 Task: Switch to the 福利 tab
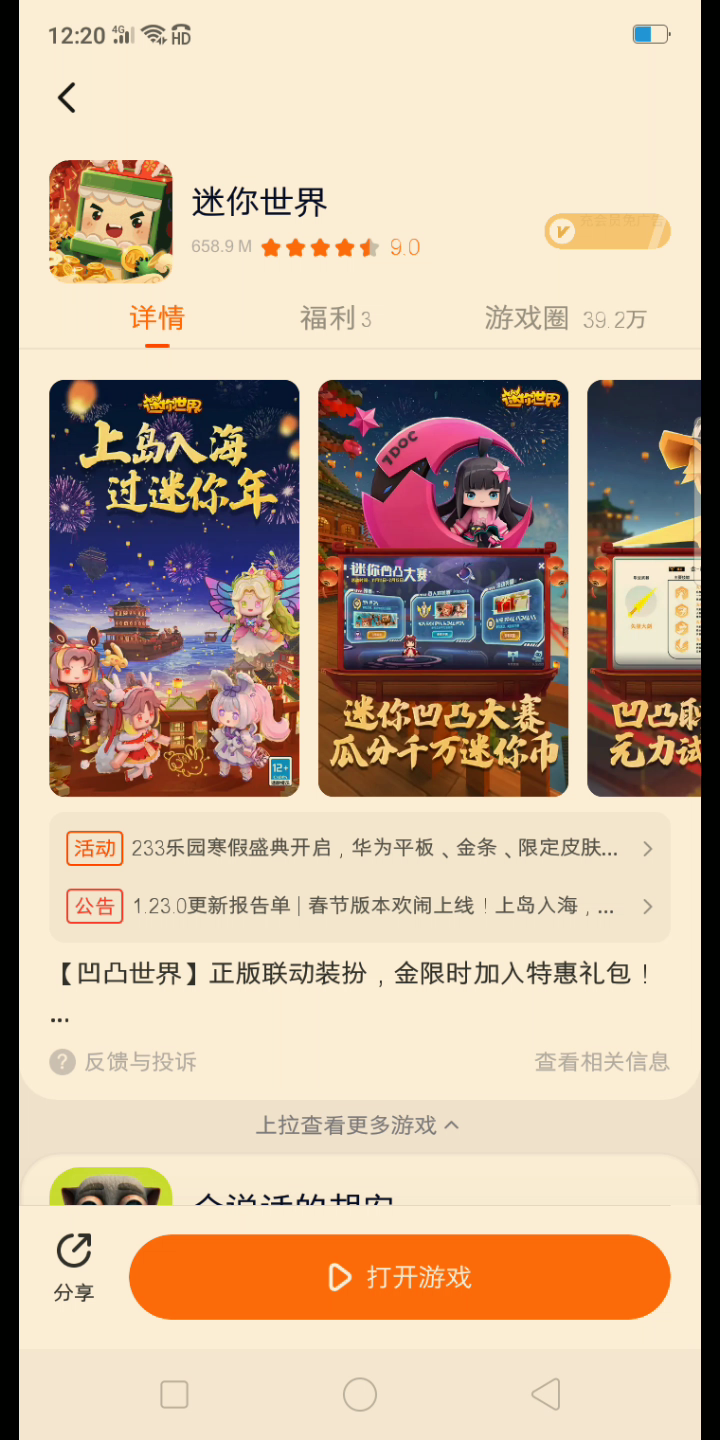click(335, 319)
